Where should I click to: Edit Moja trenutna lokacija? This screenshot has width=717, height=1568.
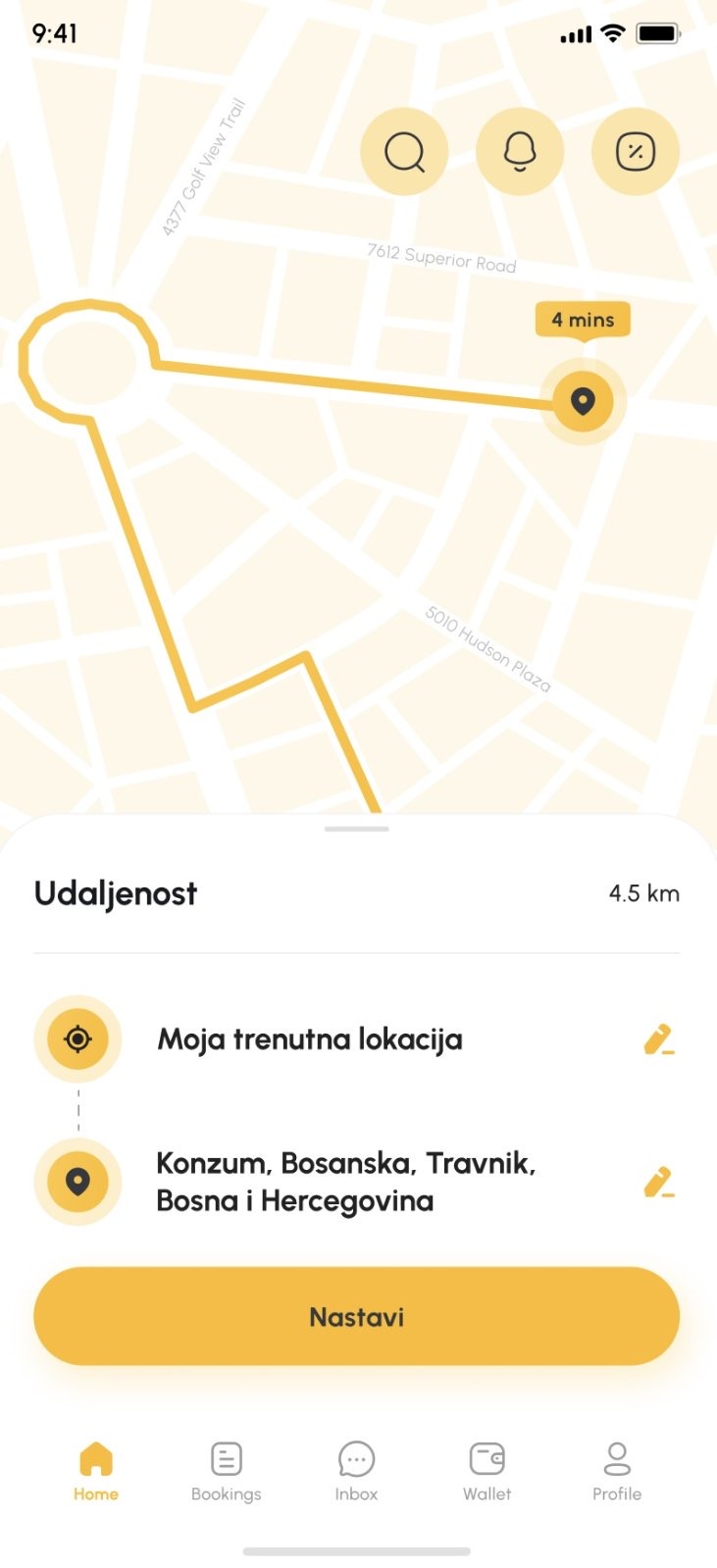658,1039
